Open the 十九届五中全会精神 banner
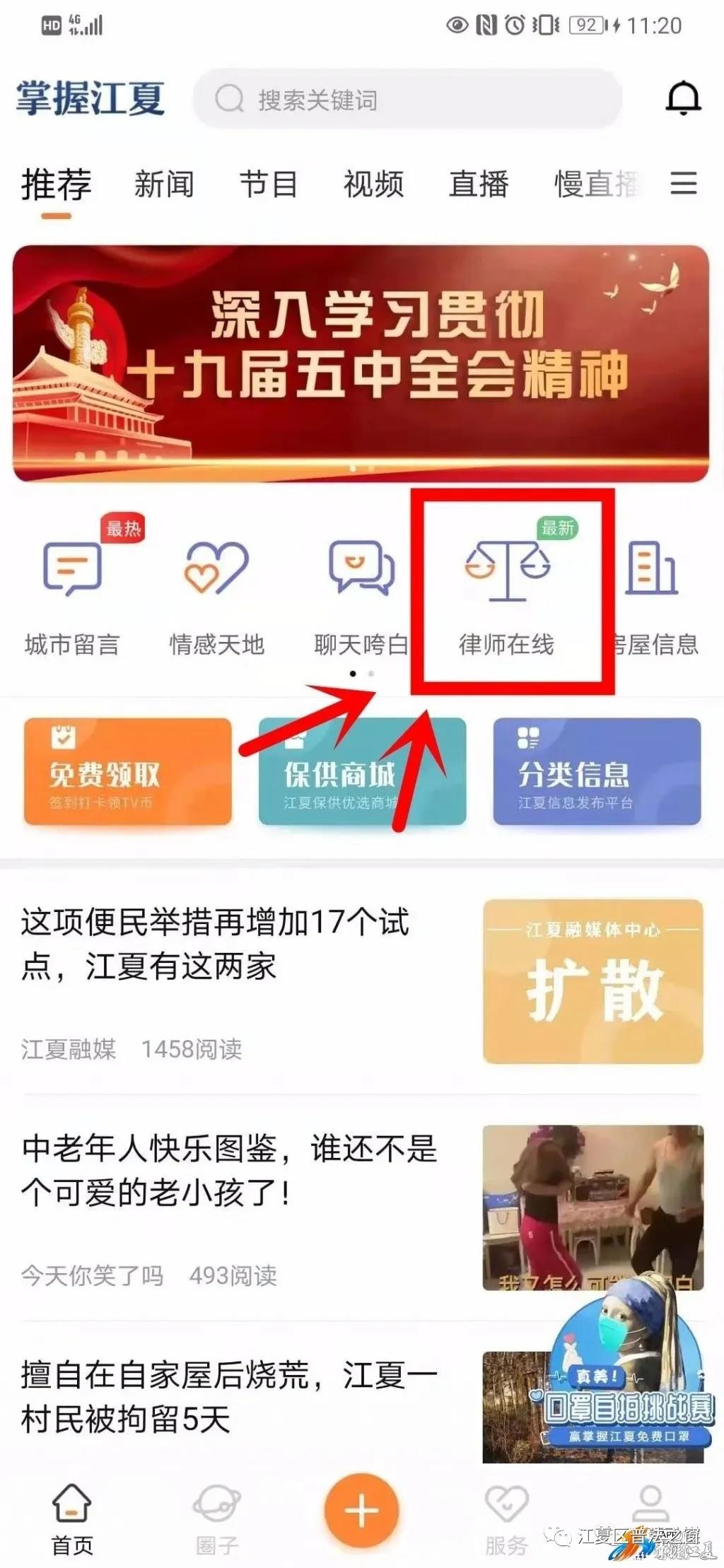 tap(361, 363)
